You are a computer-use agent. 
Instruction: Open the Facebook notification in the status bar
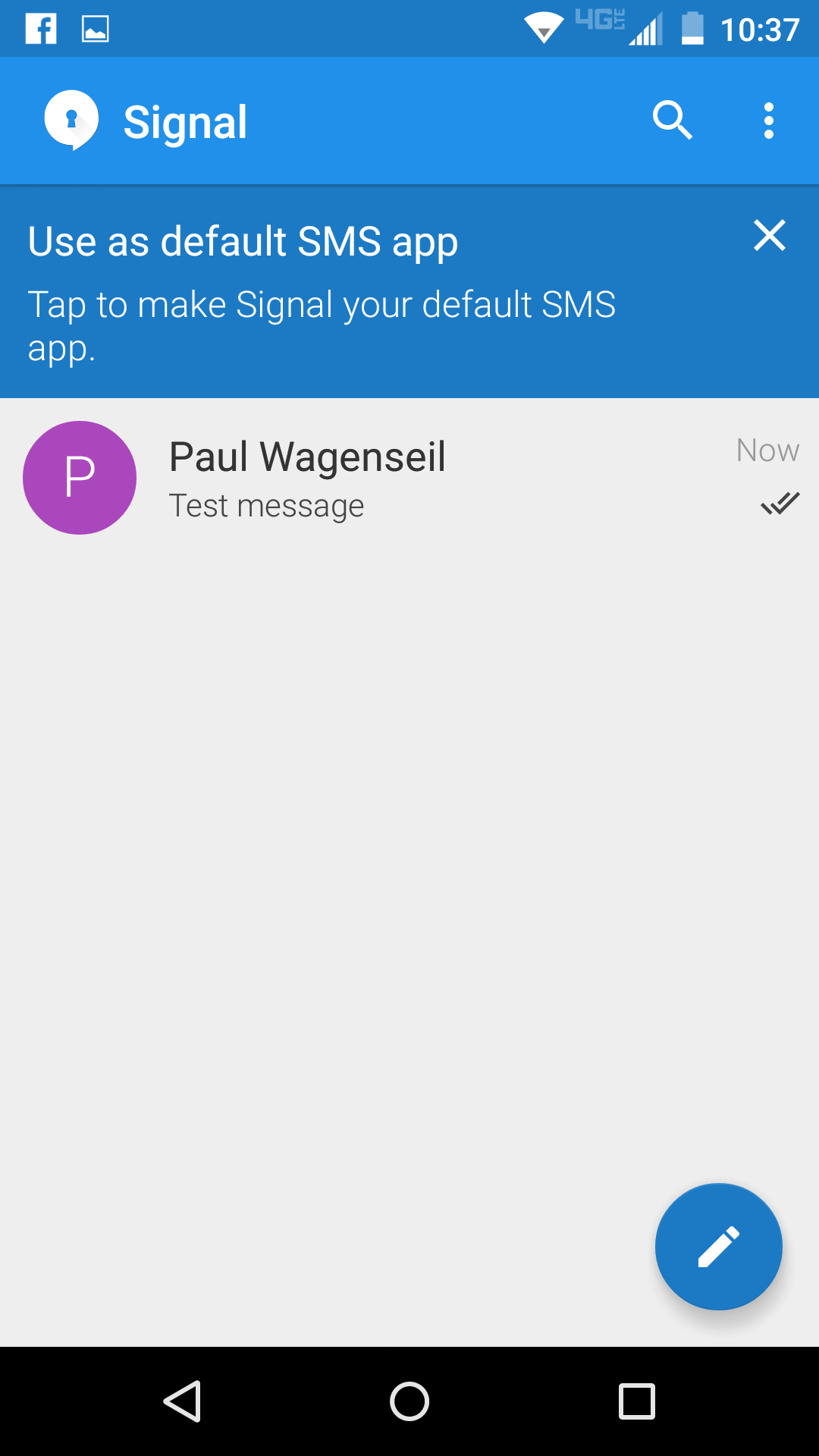coord(40,28)
